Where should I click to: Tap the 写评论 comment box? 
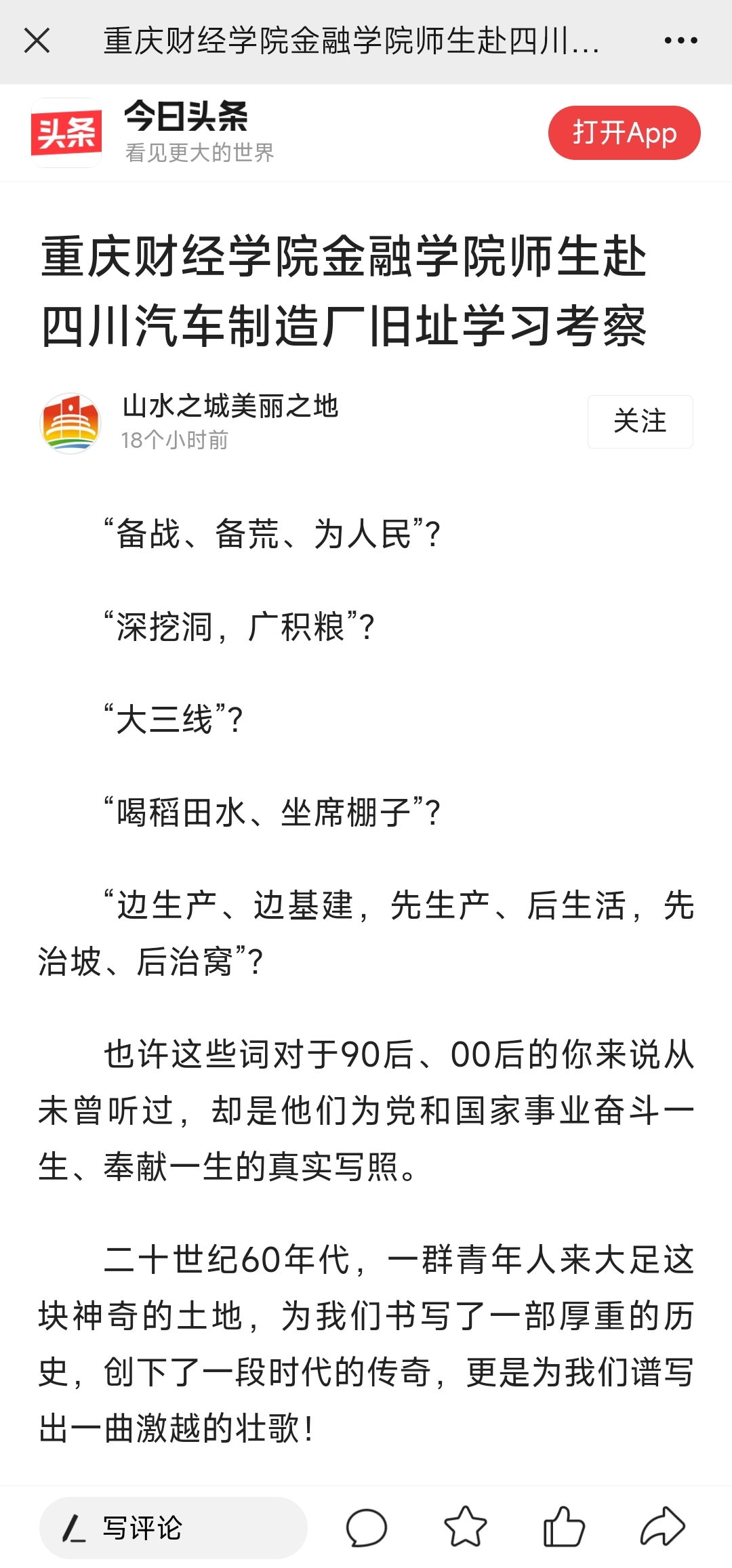click(x=174, y=1527)
